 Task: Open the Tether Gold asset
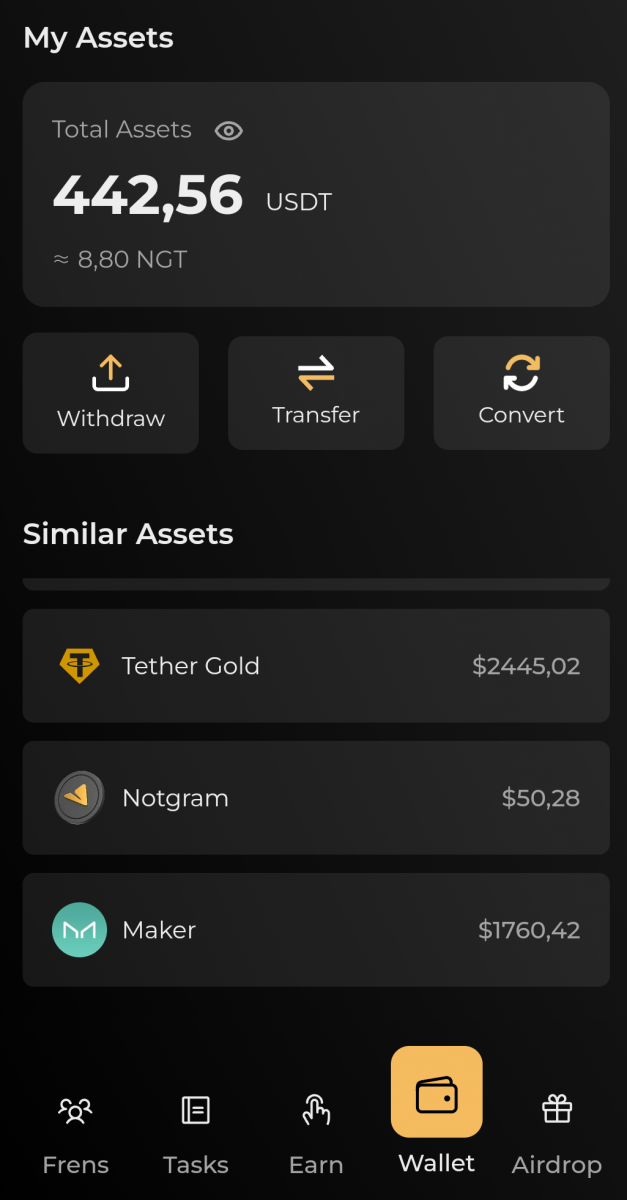coord(316,666)
